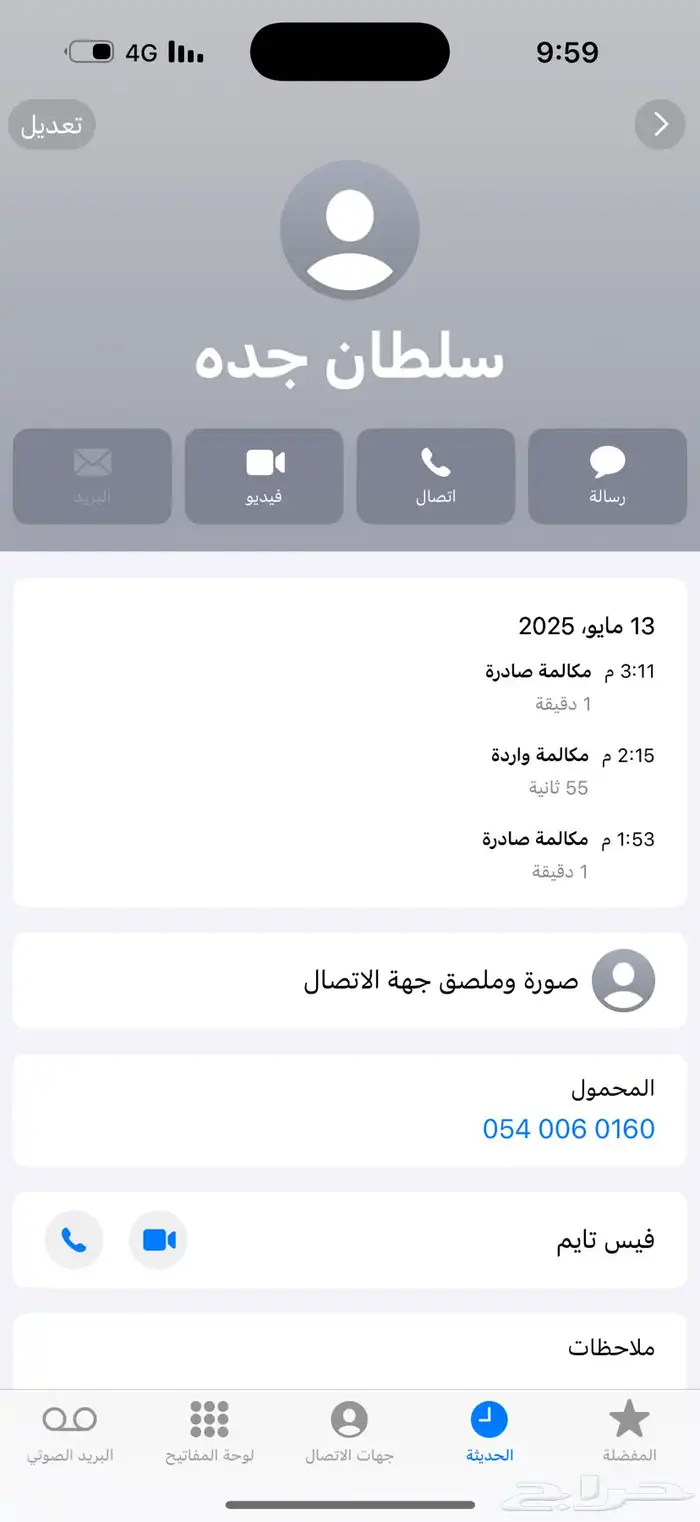Start a FaceTime video call
700x1522 pixels.
point(159,1240)
